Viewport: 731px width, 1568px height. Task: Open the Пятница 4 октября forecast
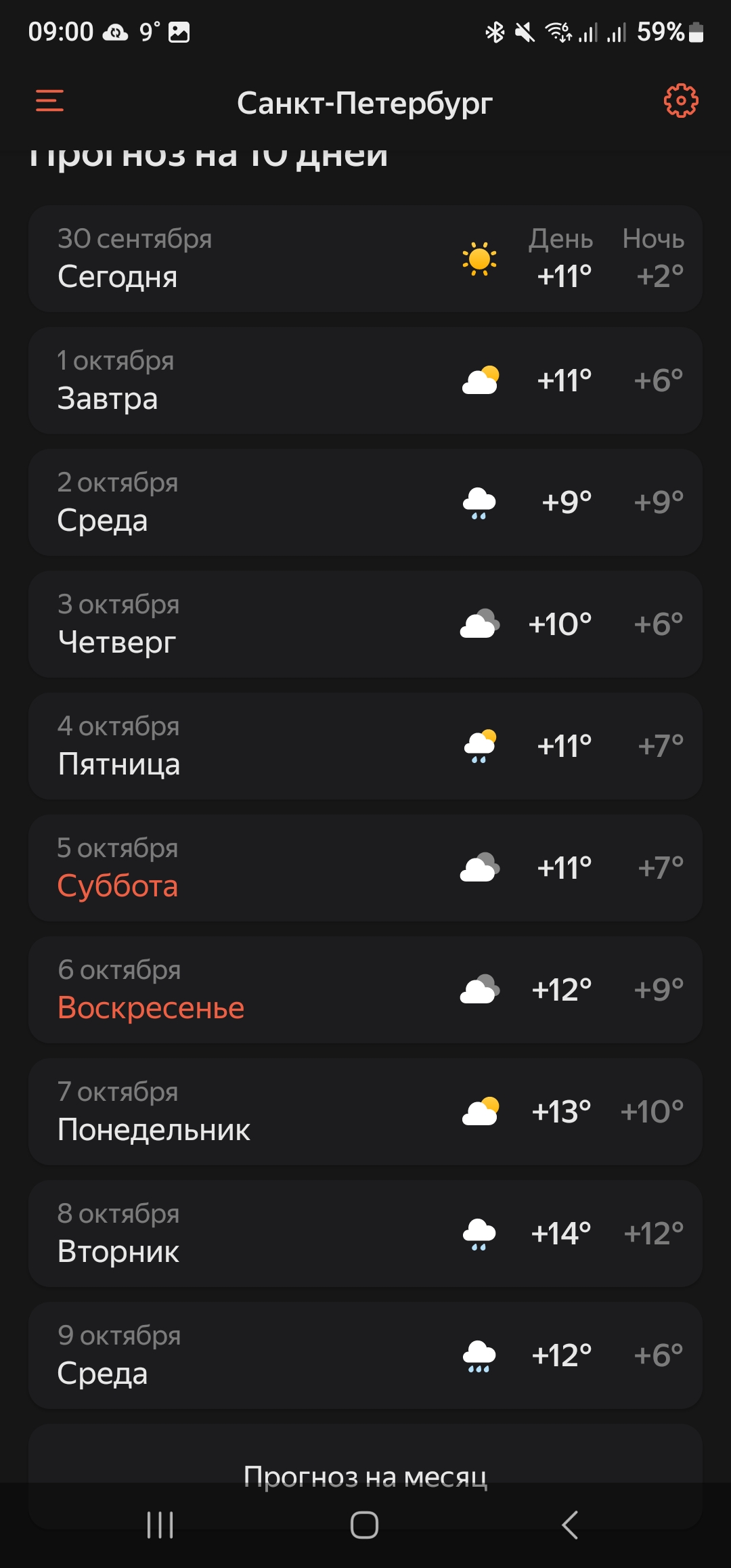click(365, 746)
